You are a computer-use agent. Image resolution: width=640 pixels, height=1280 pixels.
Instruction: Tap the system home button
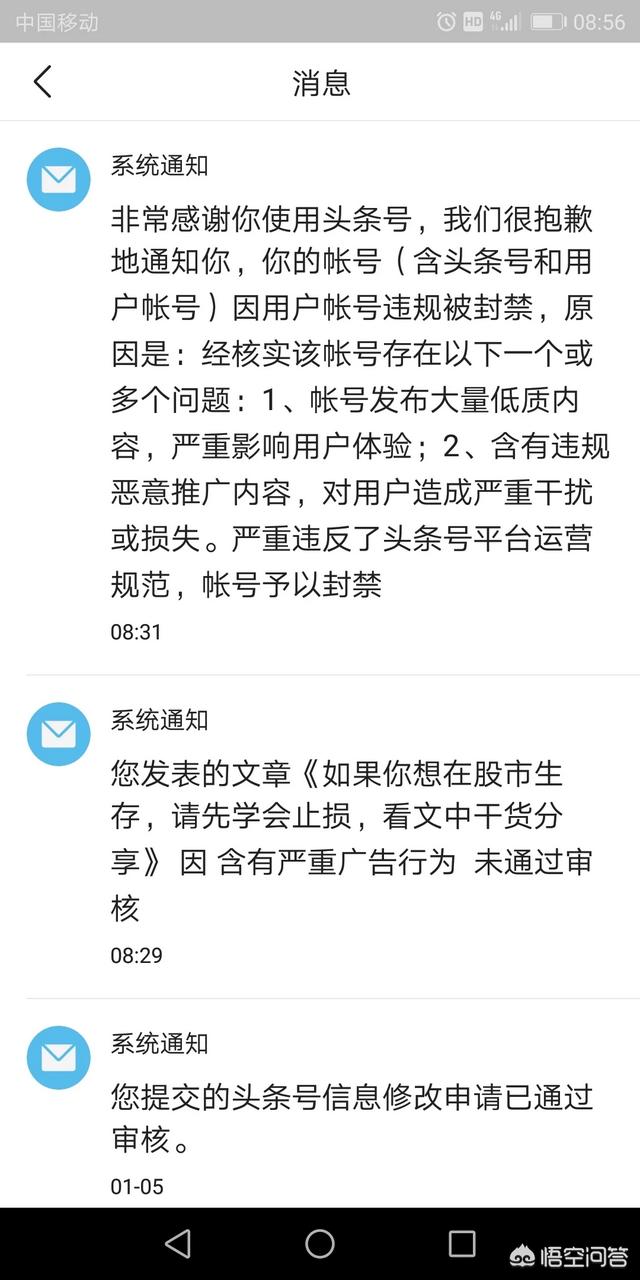pos(320,1243)
